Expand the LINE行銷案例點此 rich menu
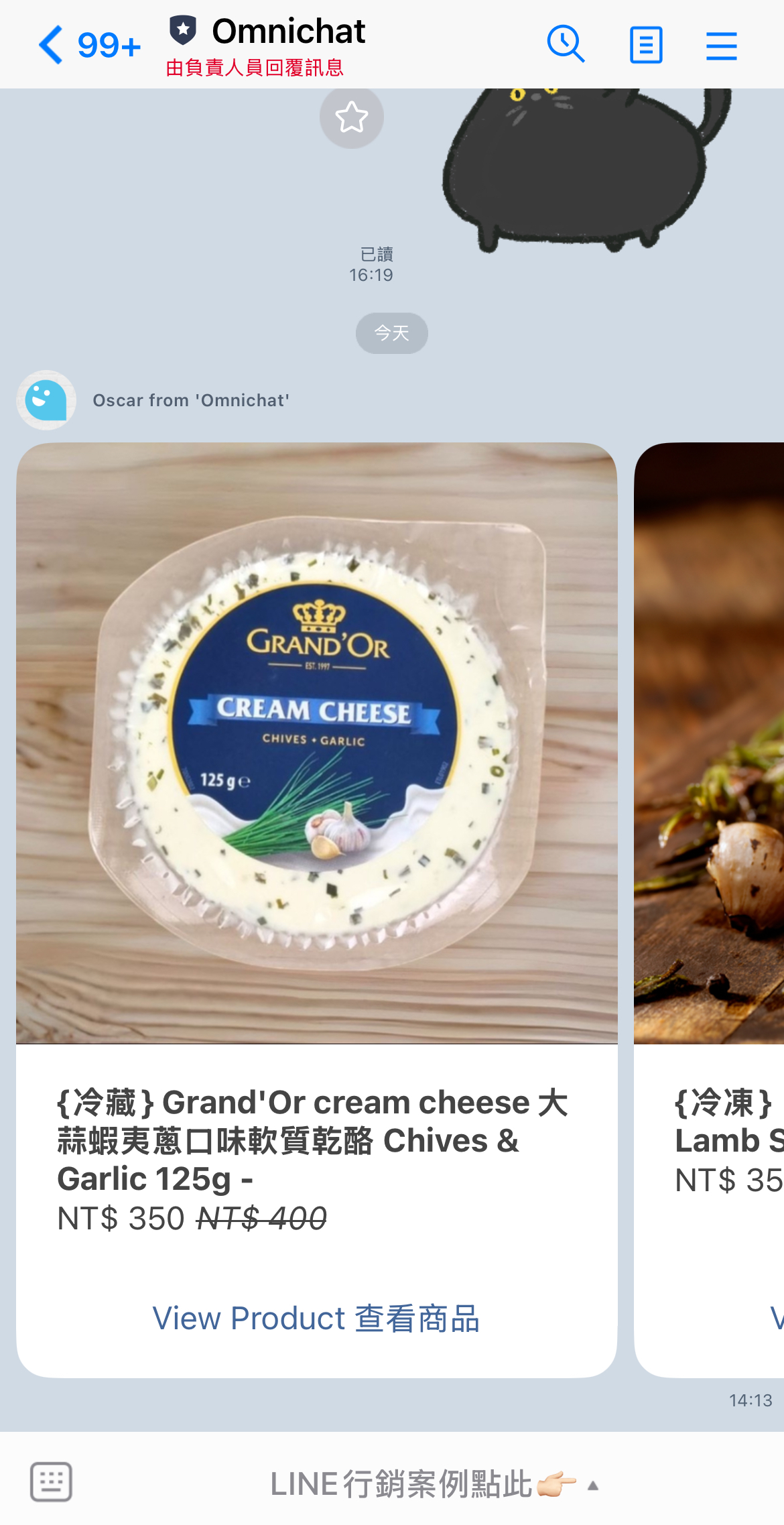The height and width of the screenshot is (1525, 784). [x=434, y=1484]
